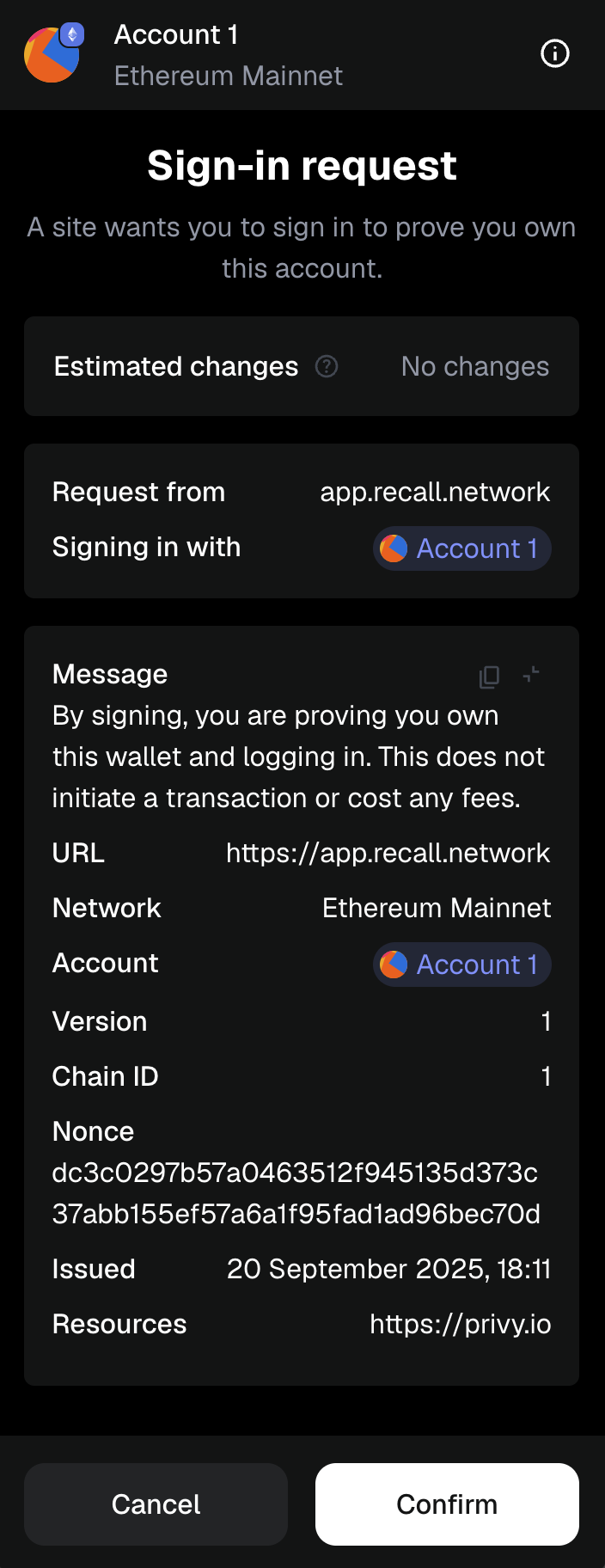Confirm the sign-in request
Viewport: 605px width, 1568px height.
[x=447, y=1504]
